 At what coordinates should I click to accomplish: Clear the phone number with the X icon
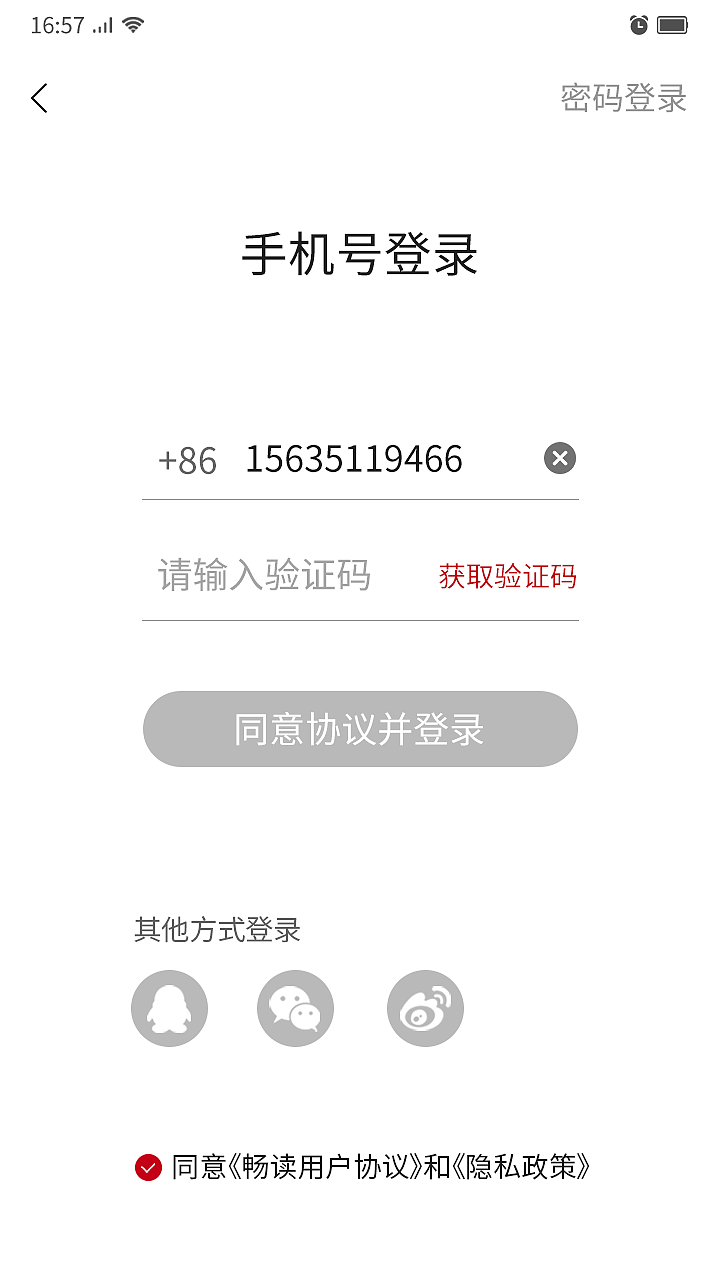pos(560,458)
